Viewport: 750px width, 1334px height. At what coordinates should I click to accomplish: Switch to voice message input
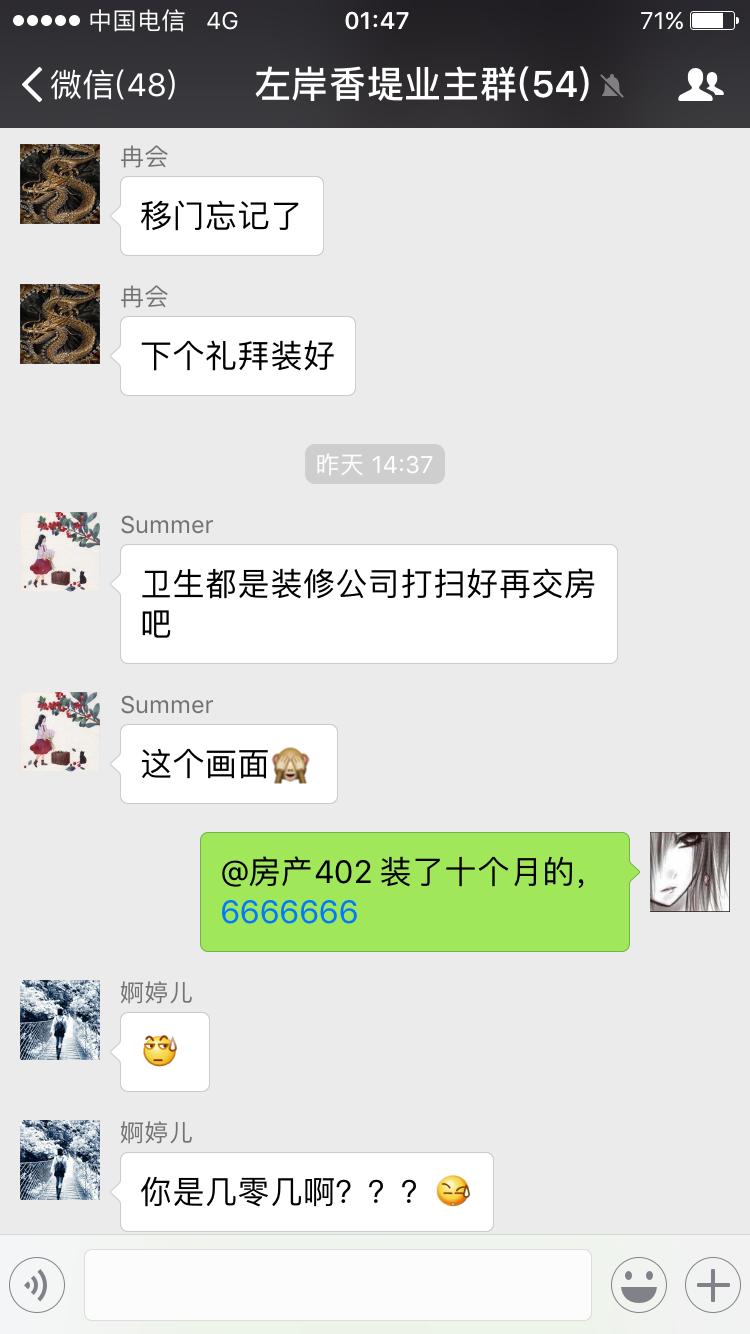tap(37, 1284)
